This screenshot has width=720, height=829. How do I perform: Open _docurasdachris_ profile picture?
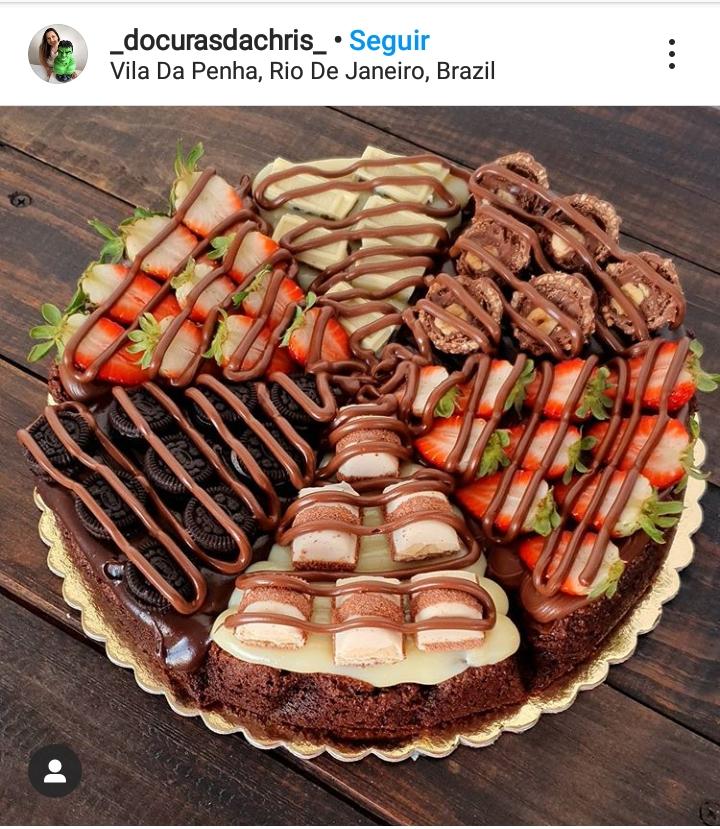[58, 54]
